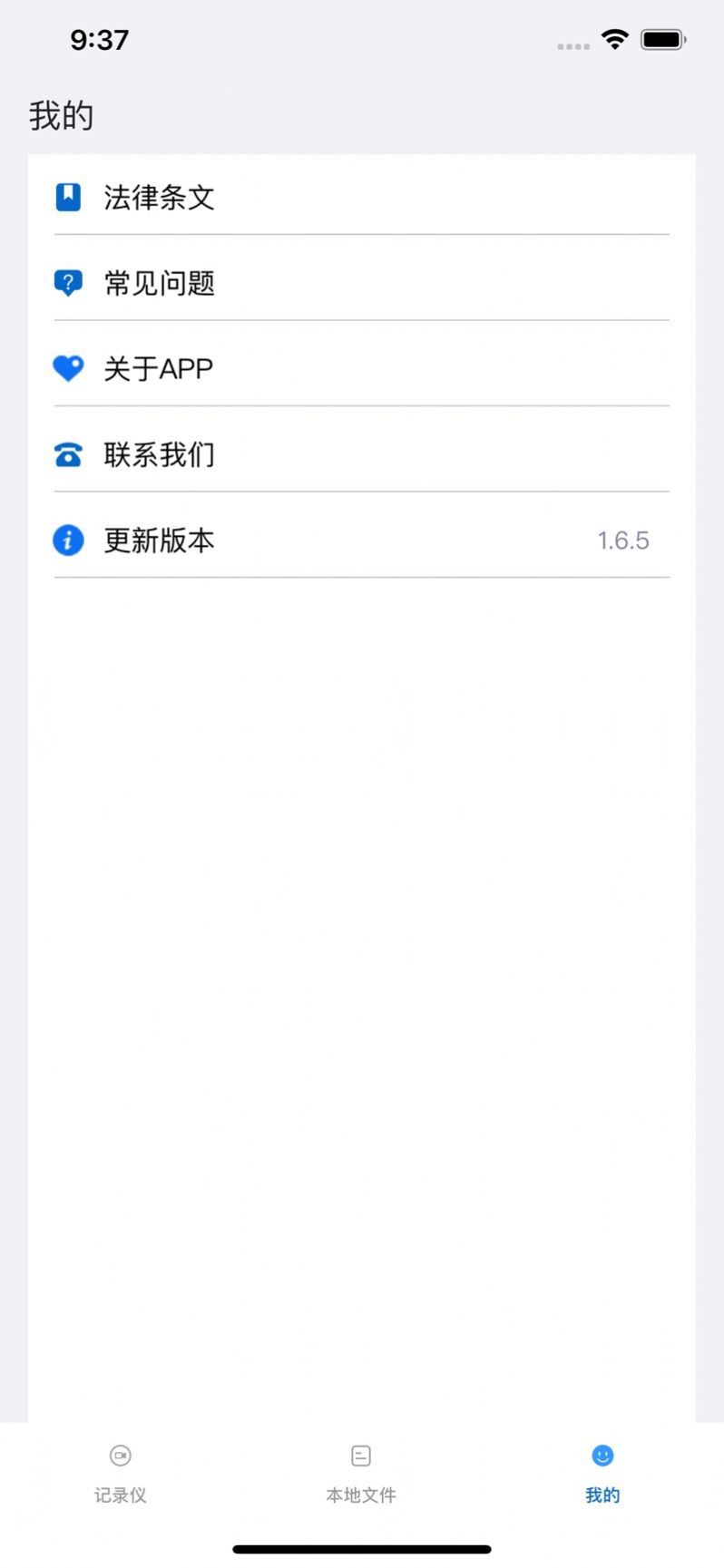Screen dimensions: 724x1568
Task: Click the 本地文件 document icon
Action: click(361, 1456)
